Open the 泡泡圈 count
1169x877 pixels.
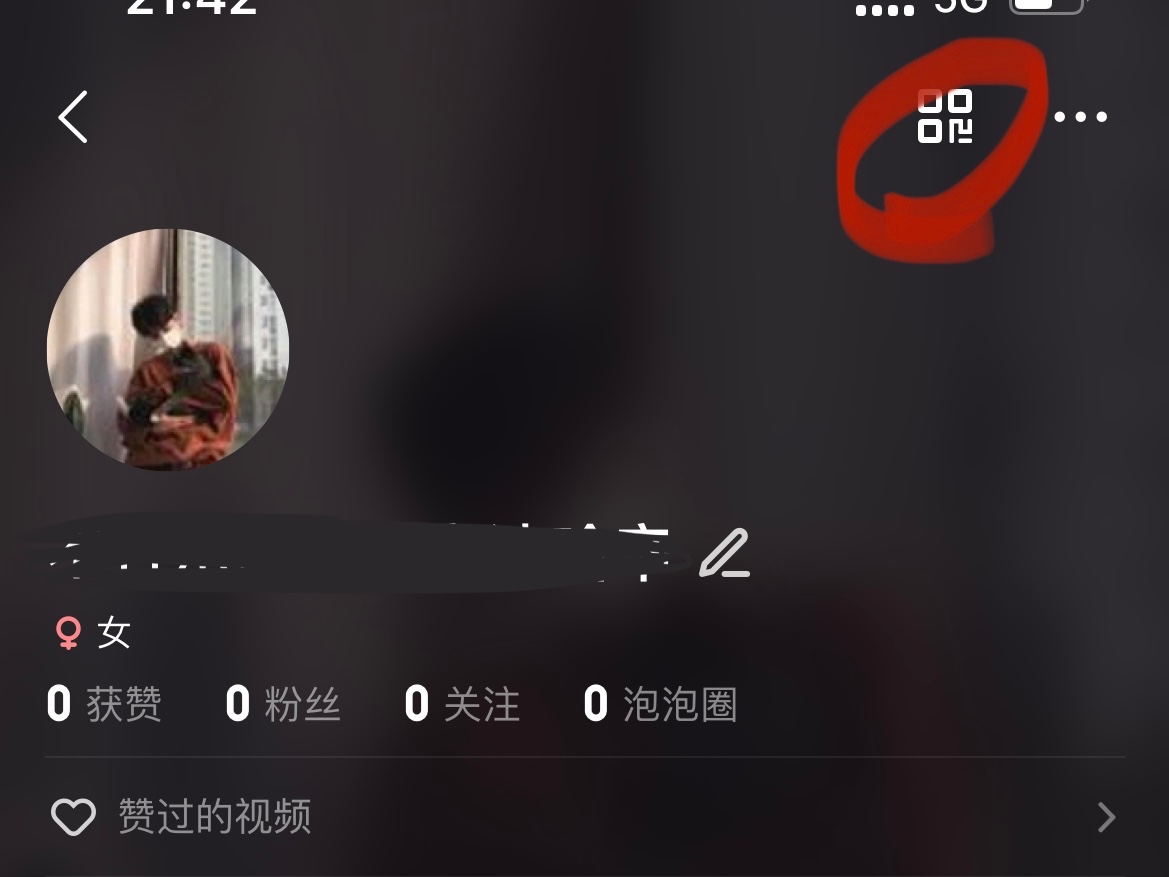click(660, 704)
